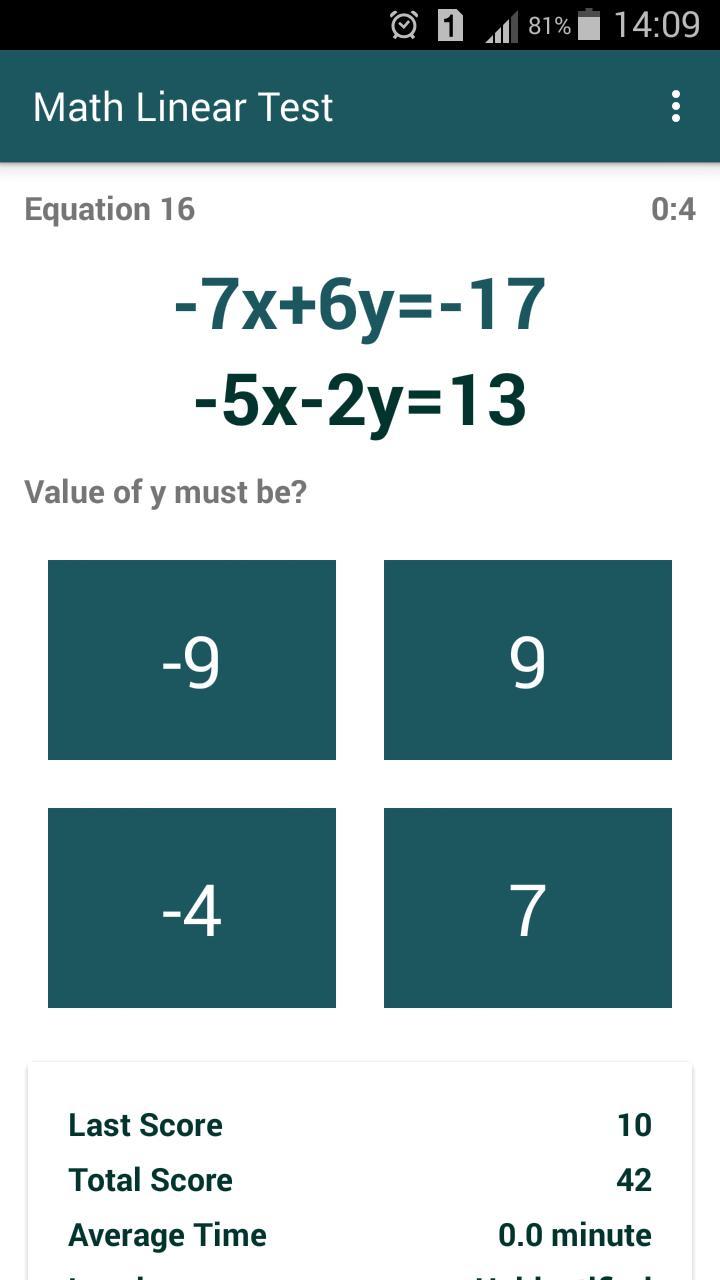Viewport: 720px width, 1280px height.
Task: Click the Value of y must be prompt
Action: click(165, 491)
